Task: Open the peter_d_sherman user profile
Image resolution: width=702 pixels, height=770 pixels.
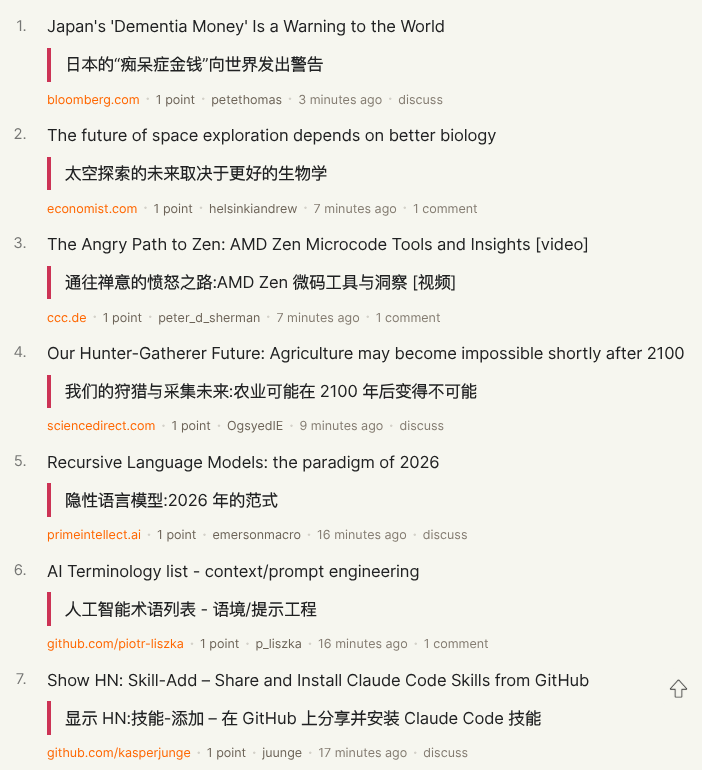Action: coord(209,318)
